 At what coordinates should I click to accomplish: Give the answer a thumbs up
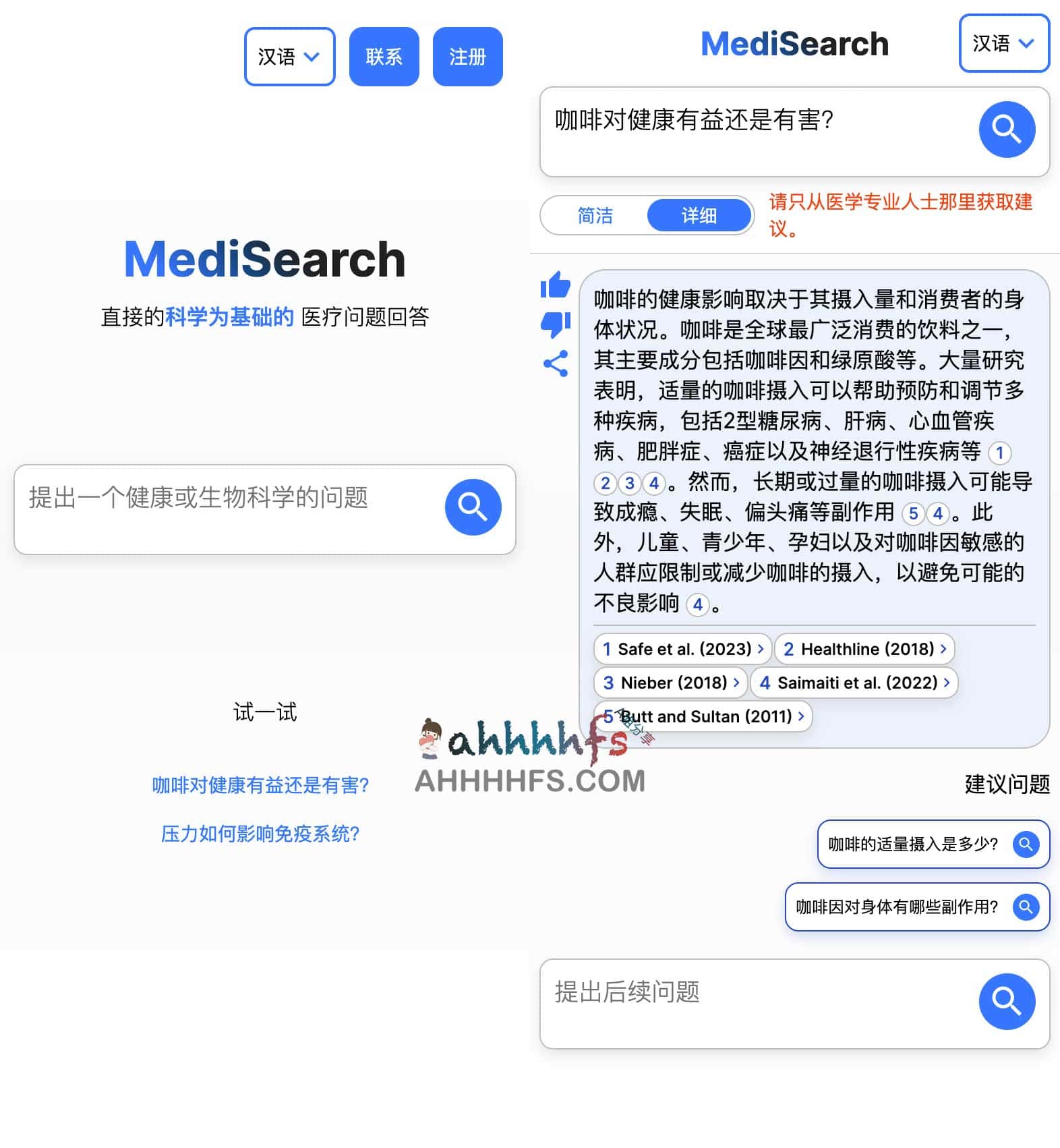555,285
